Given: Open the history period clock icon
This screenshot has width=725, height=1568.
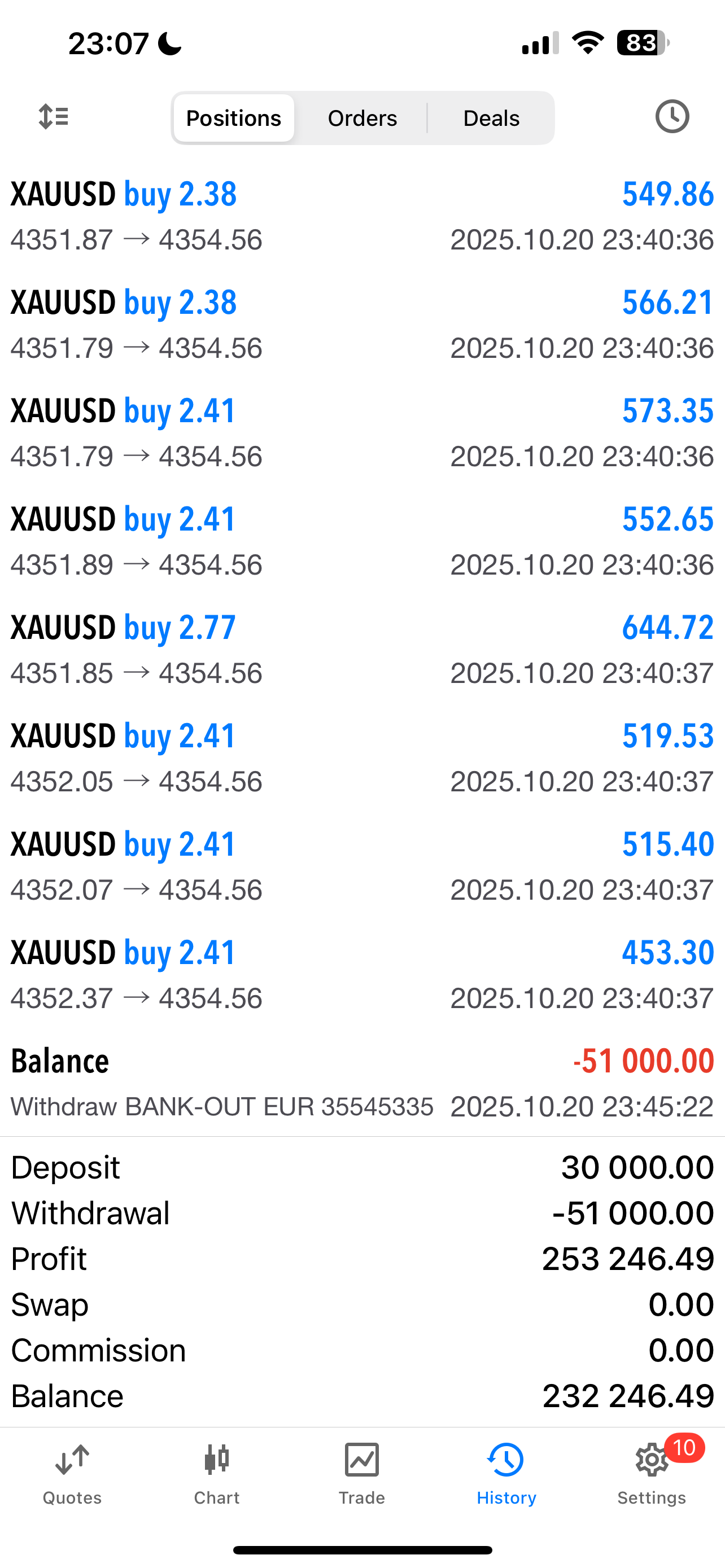Looking at the screenshot, I should pos(671,116).
